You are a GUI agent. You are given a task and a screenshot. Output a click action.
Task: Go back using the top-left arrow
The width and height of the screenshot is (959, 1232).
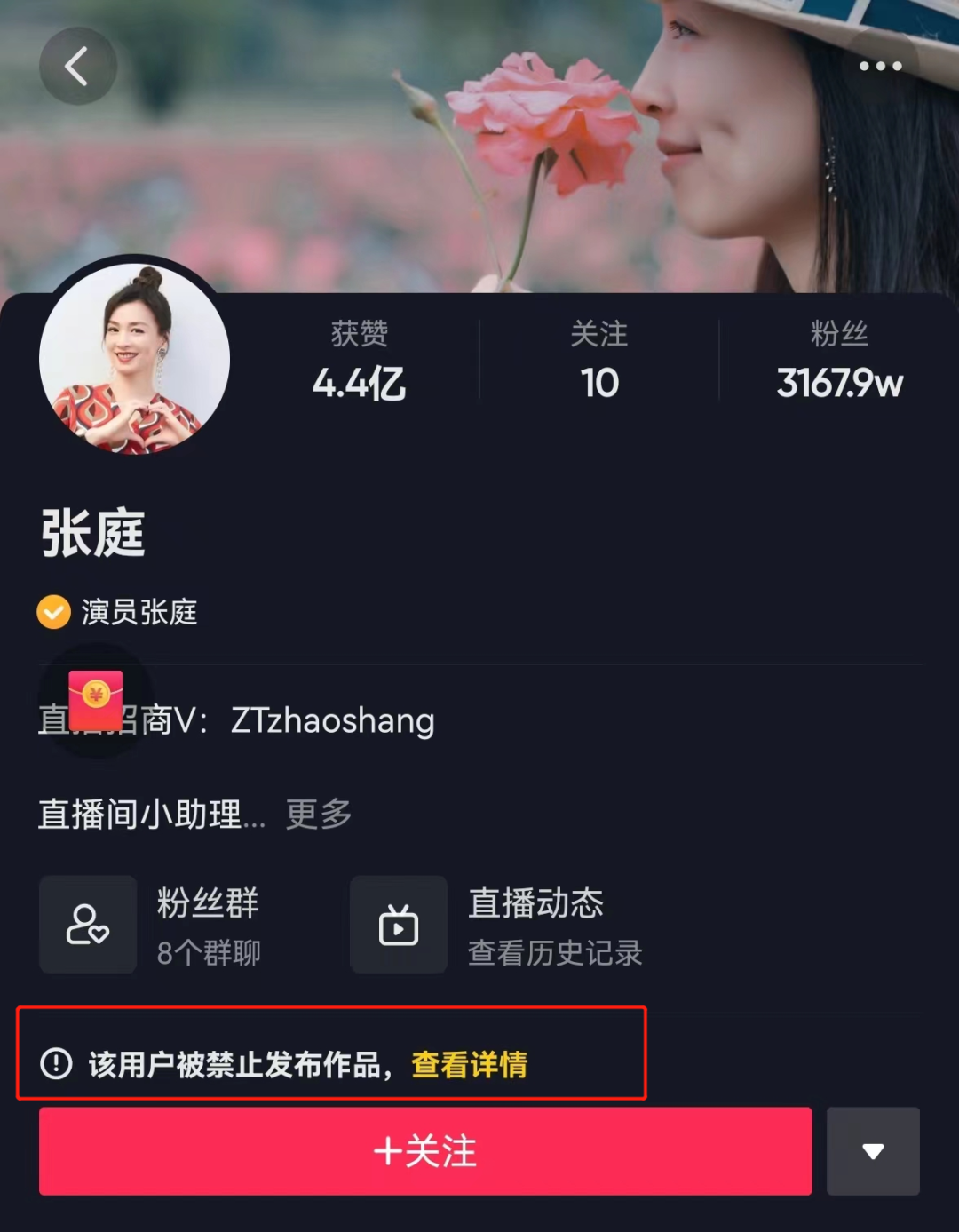coord(77,67)
